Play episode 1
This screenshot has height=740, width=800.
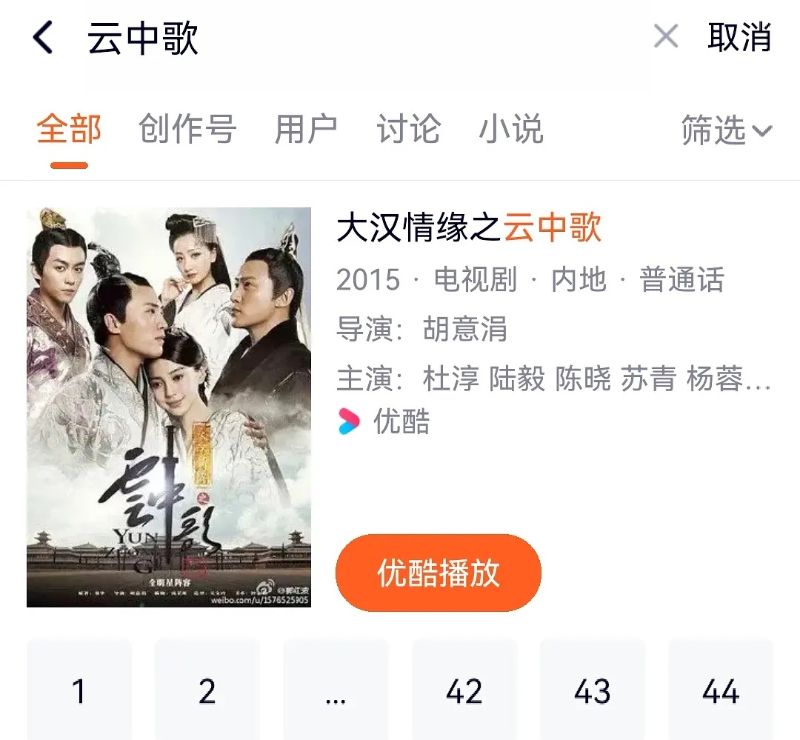click(x=79, y=691)
